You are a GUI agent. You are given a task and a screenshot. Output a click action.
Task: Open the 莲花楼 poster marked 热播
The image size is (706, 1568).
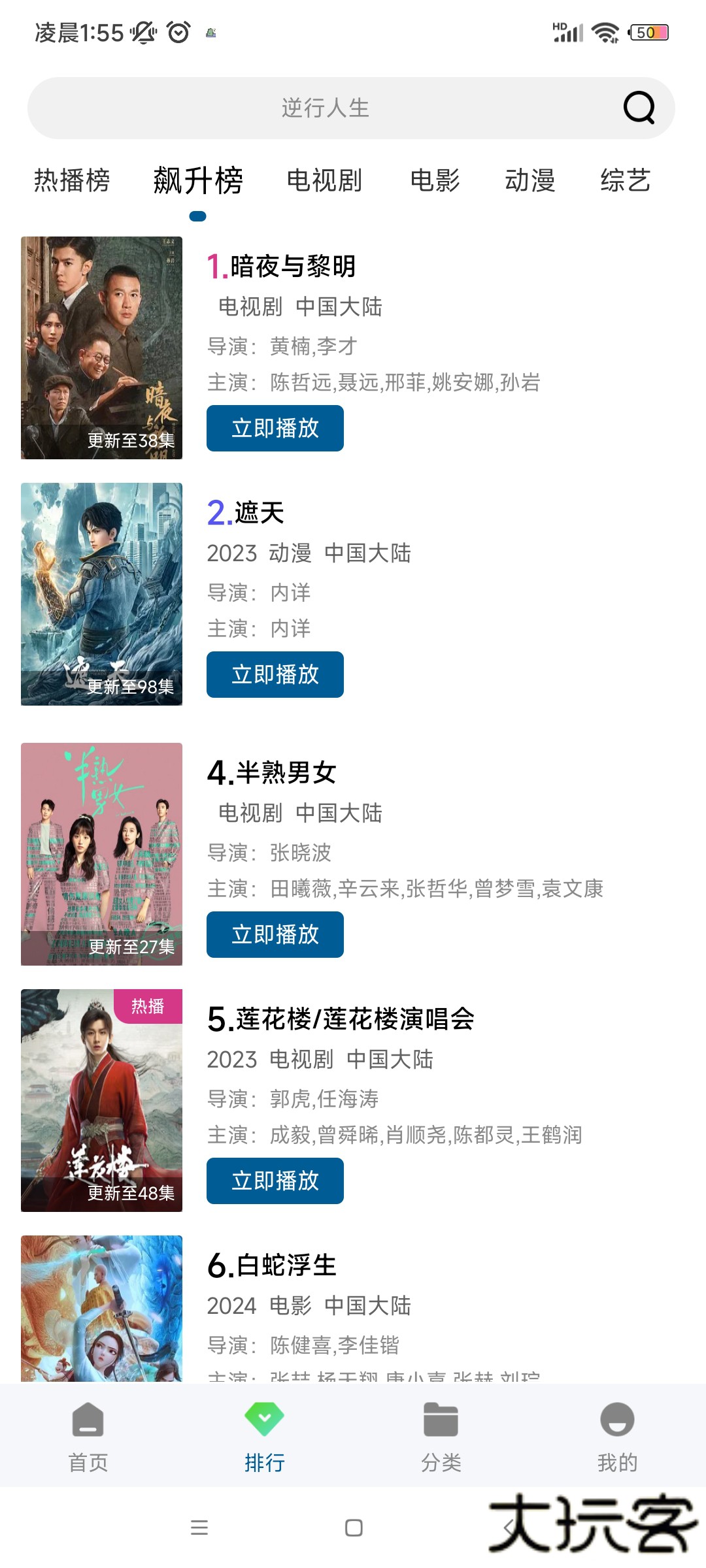(101, 1100)
